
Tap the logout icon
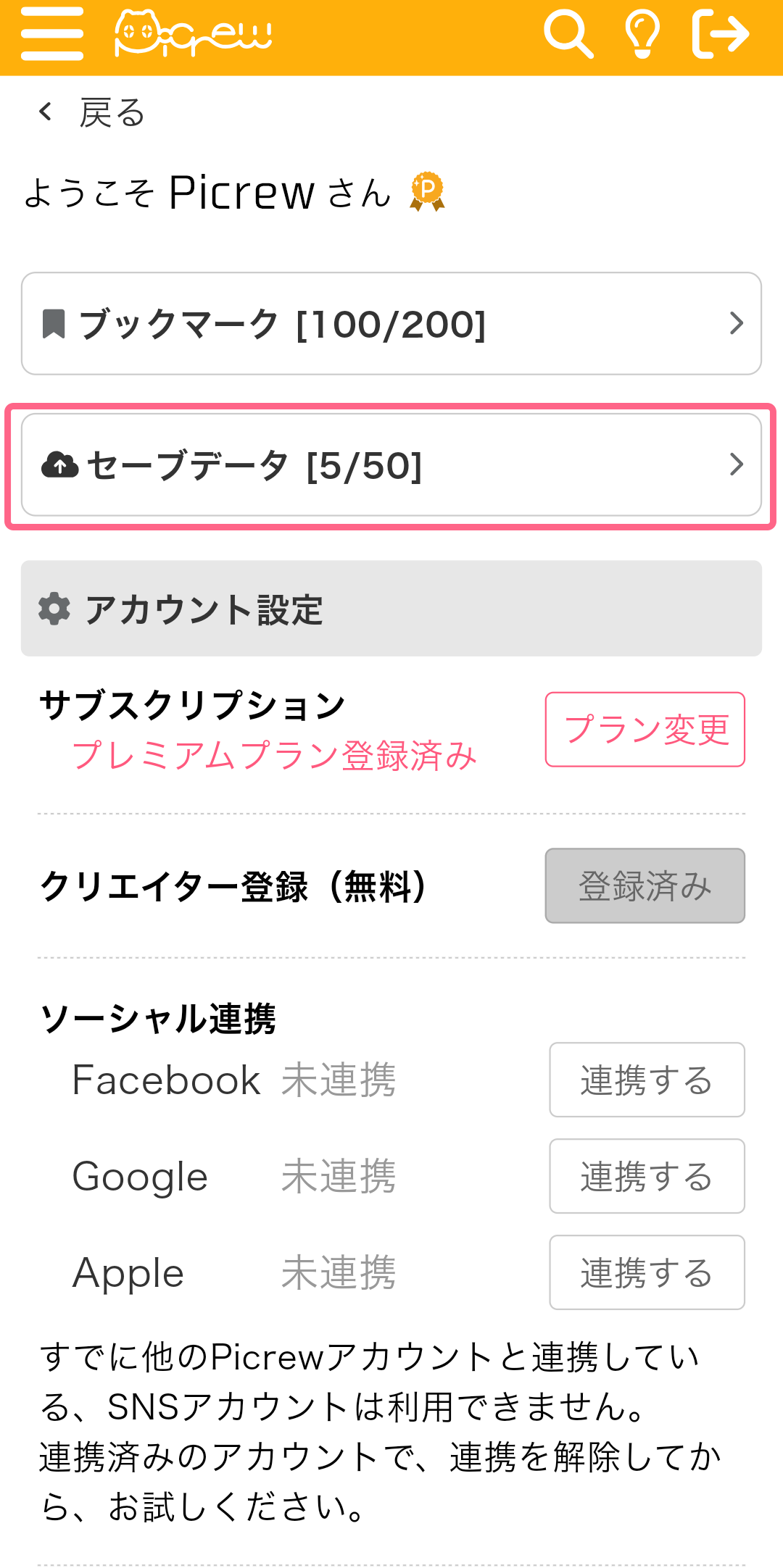[x=721, y=34]
